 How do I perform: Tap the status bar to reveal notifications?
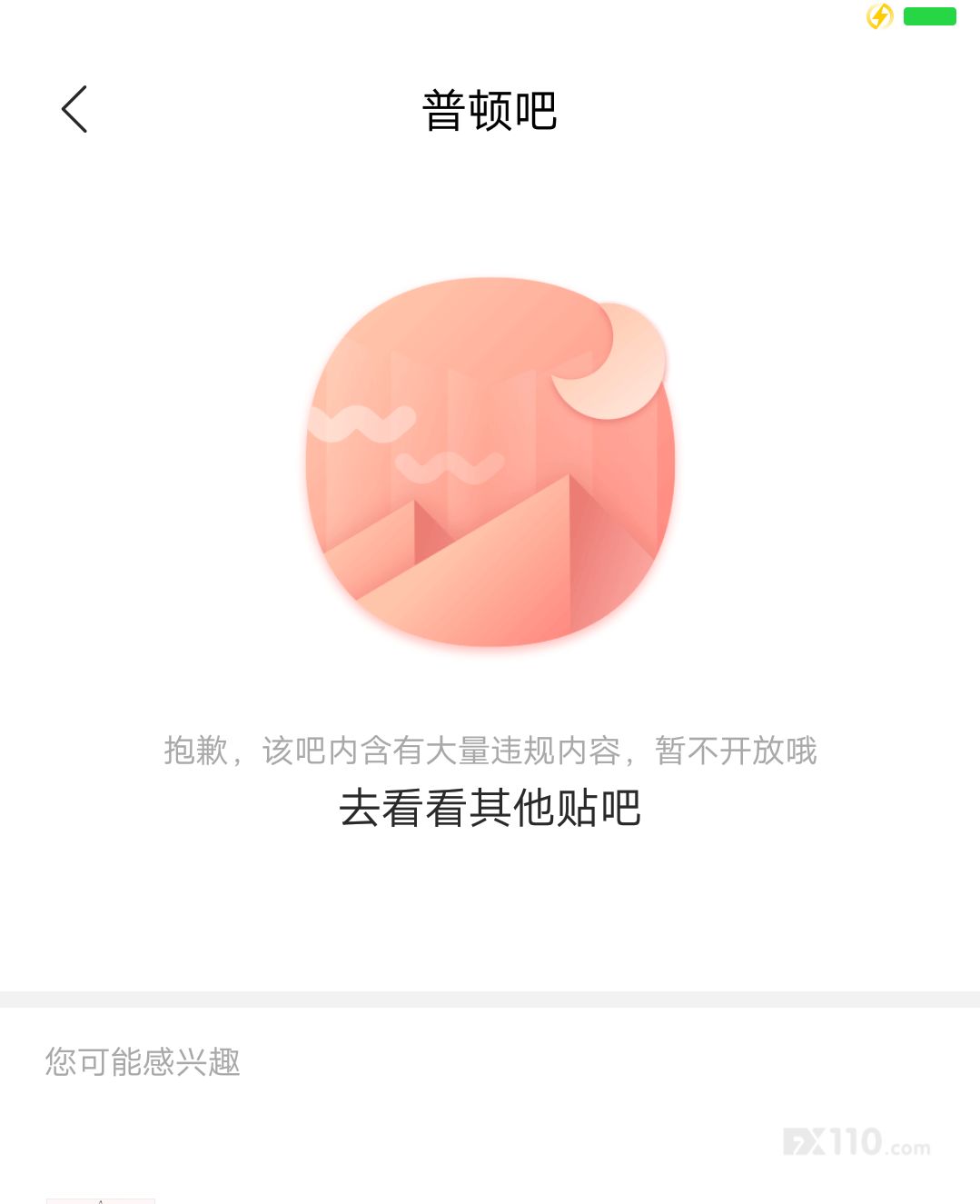click(x=490, y=14)
